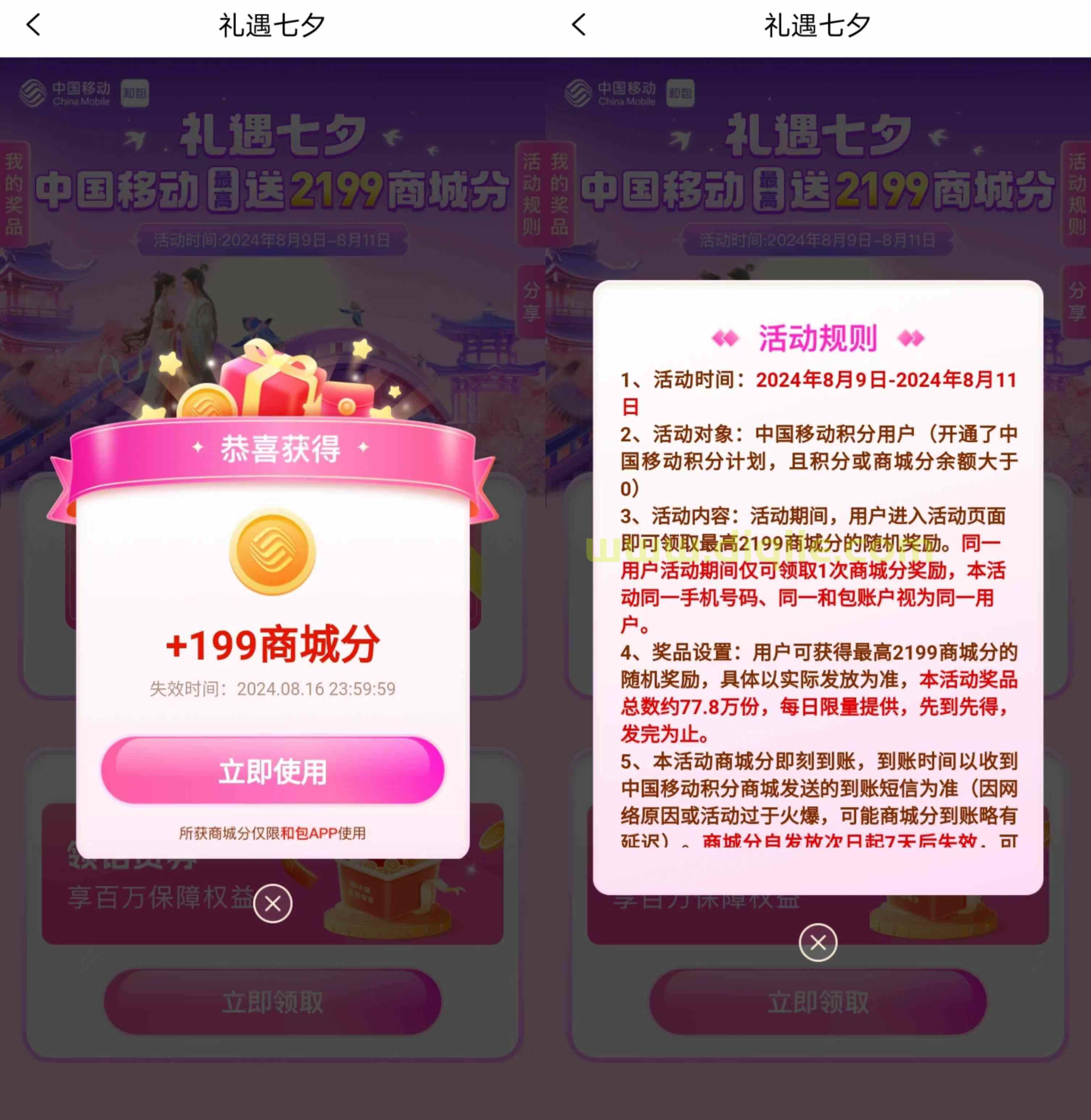Tap the 立即使用 button
Image resolution: width=1091 pixels, height=1120 pixels.
tap(273, 771)
